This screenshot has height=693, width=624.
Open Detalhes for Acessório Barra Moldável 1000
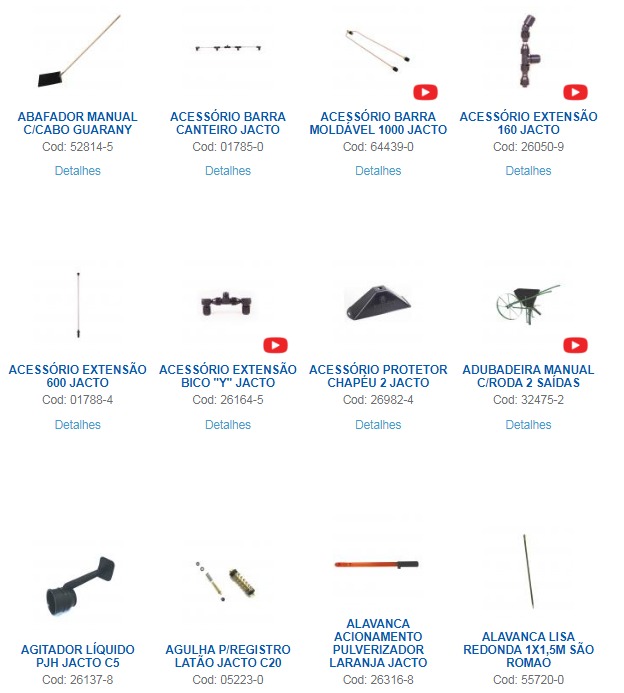(378, 171)
